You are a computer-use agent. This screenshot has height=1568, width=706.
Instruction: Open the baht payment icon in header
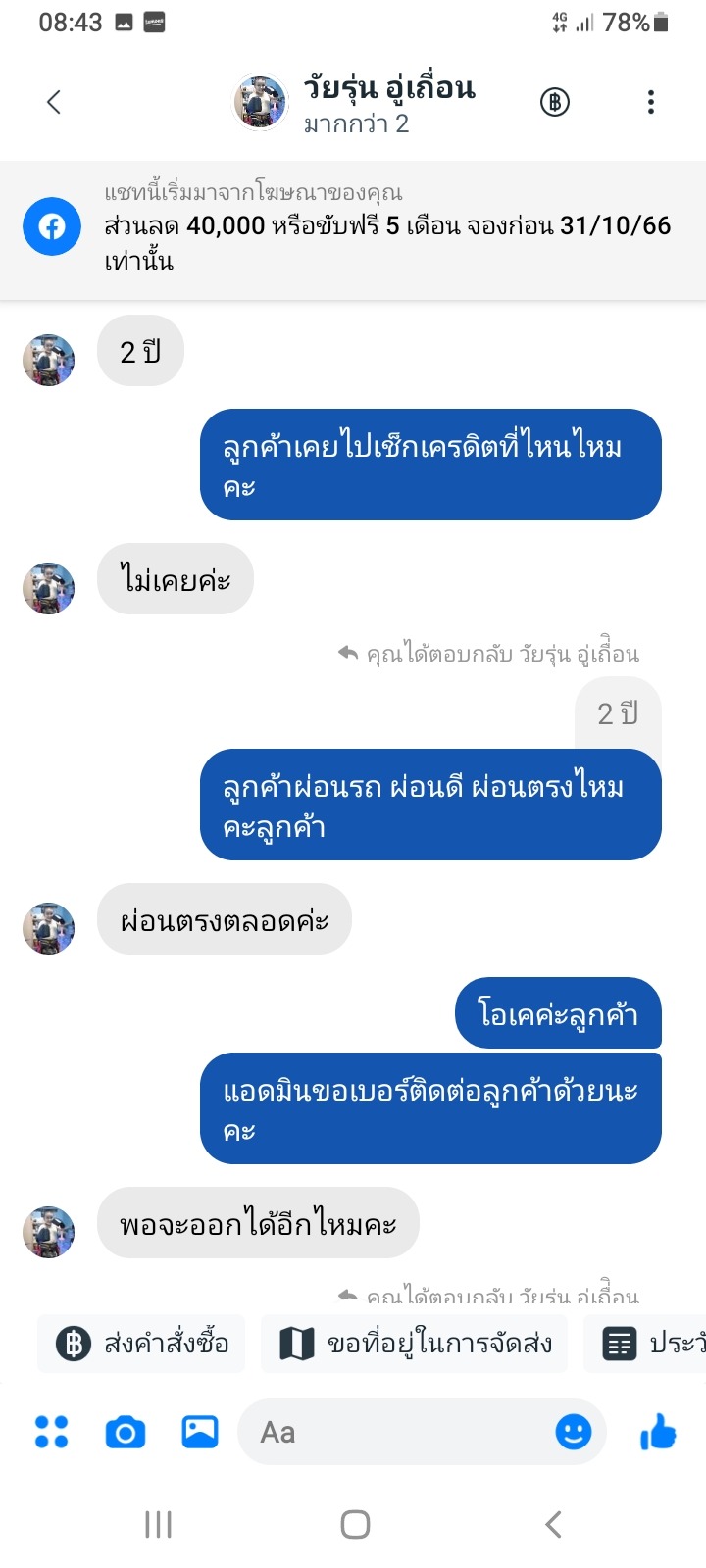tap(555, 102)
